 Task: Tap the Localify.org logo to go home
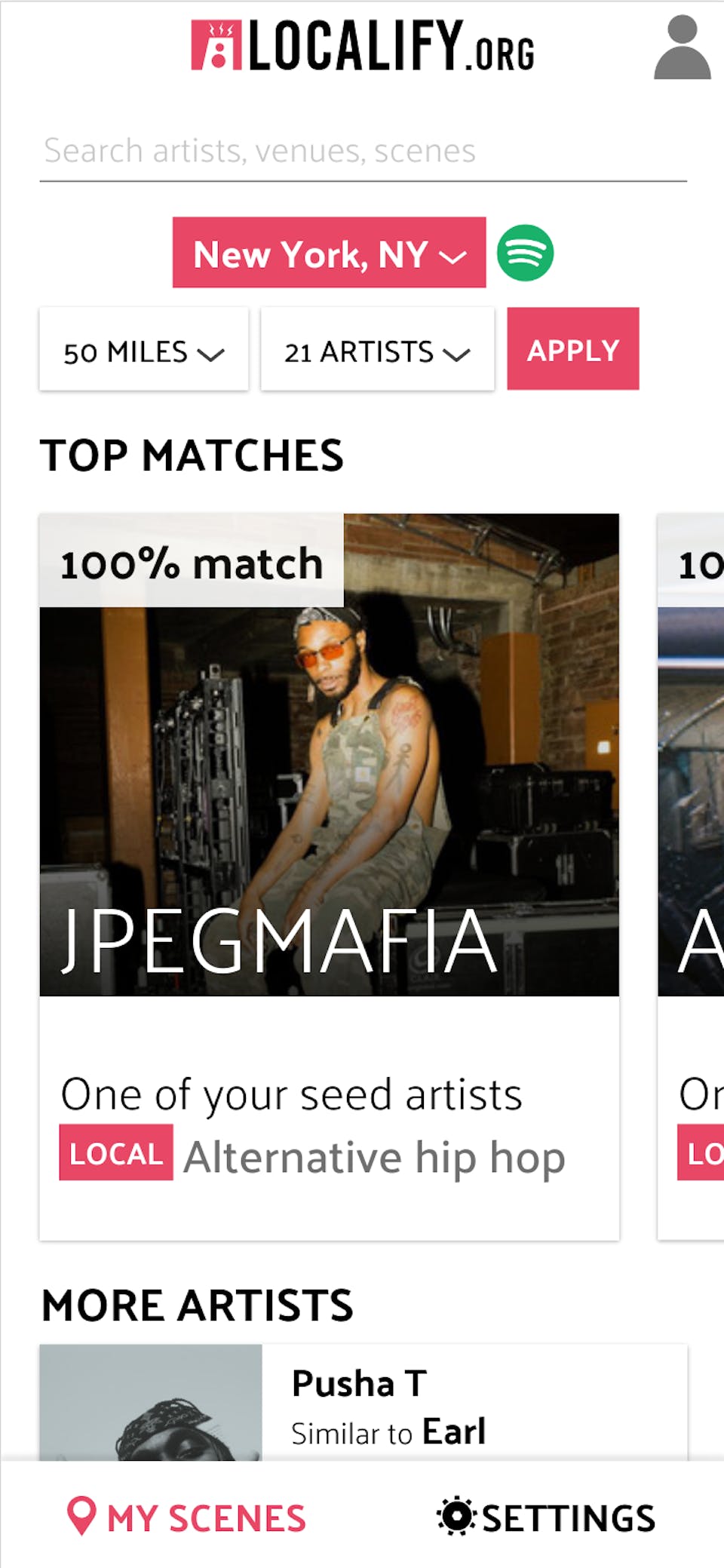pos(362,47)
